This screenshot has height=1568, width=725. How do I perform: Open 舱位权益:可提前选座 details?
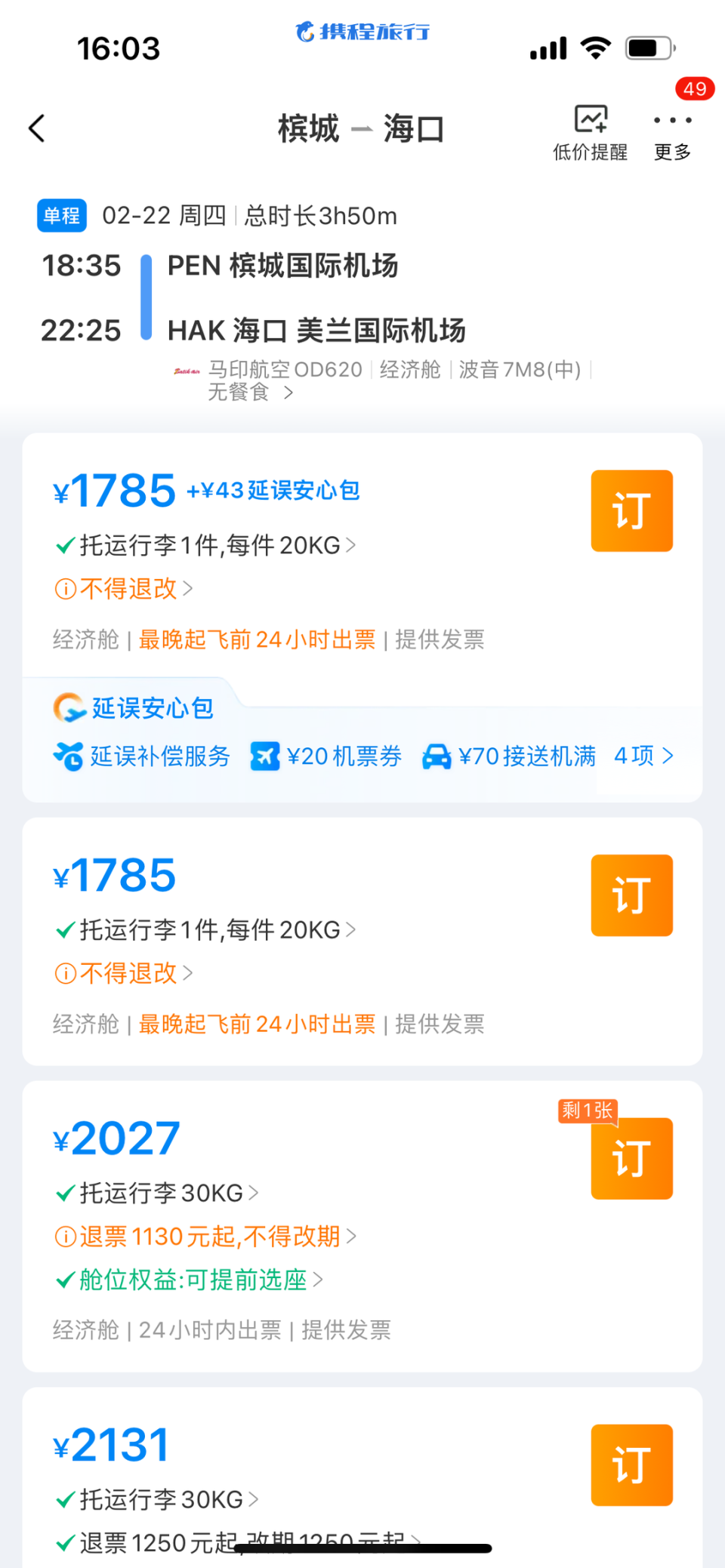click(x=189, y=1280)
